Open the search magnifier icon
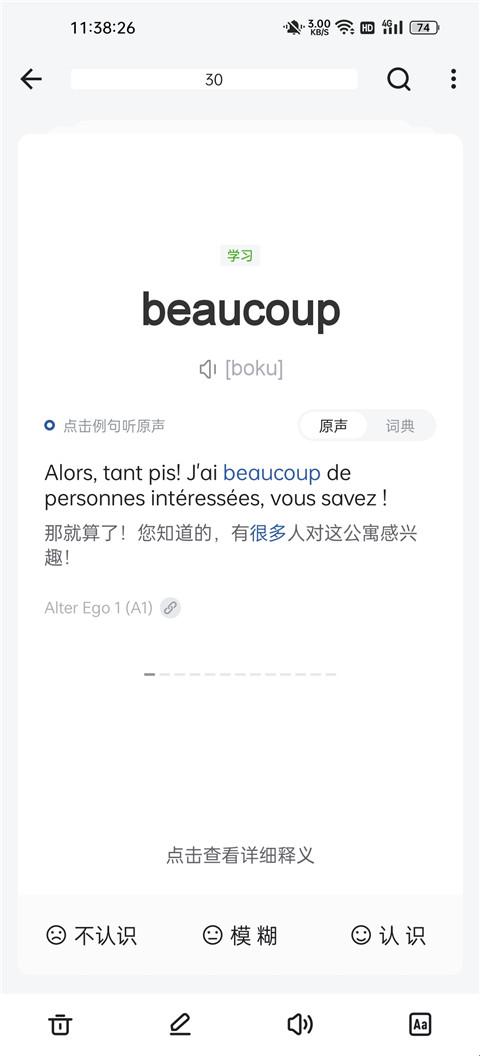Image resolution: width=480 pixels, height=1056 pixels. click(x=399, y=79)
